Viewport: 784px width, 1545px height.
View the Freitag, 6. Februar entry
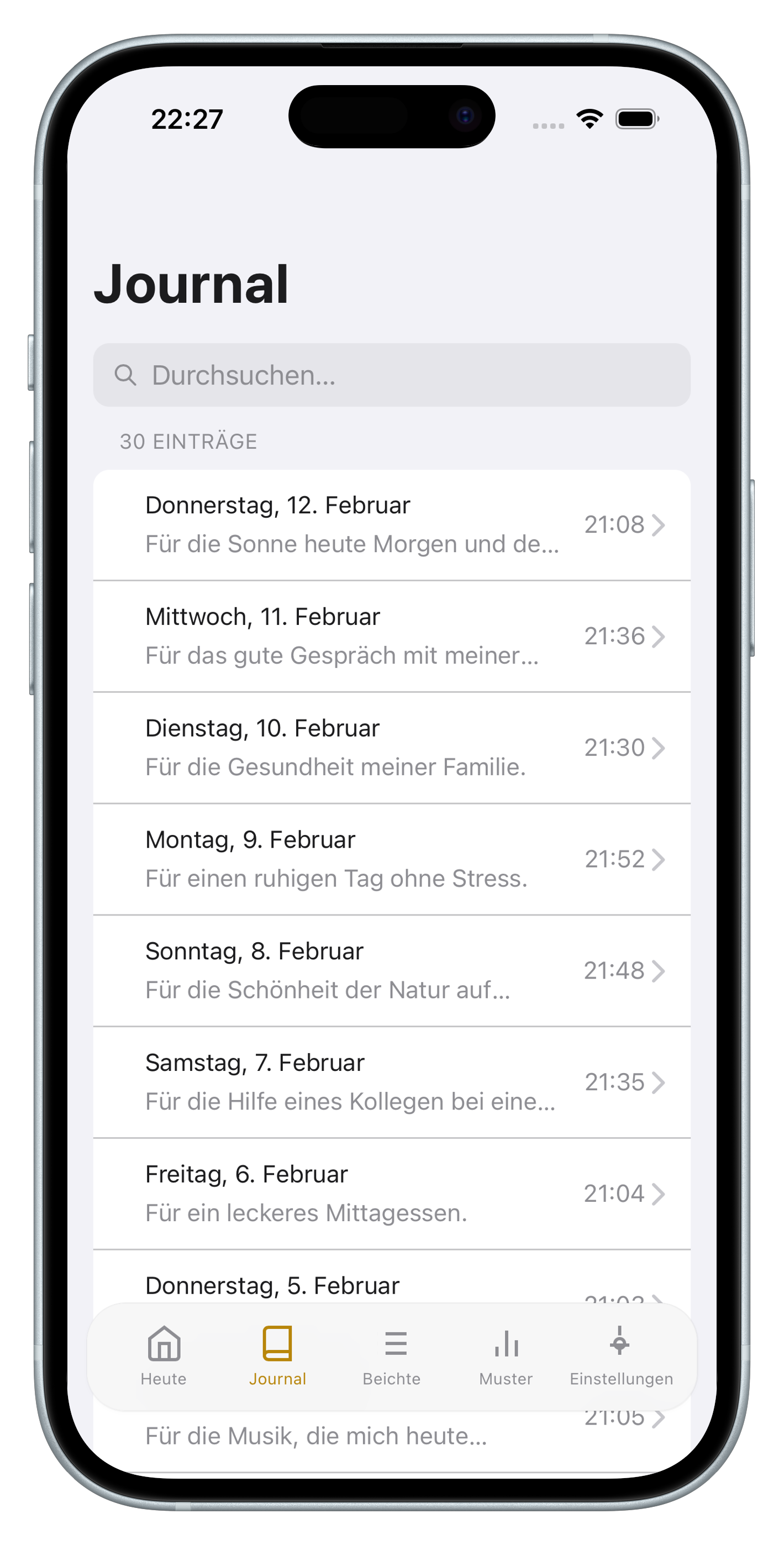(391, 1194)
